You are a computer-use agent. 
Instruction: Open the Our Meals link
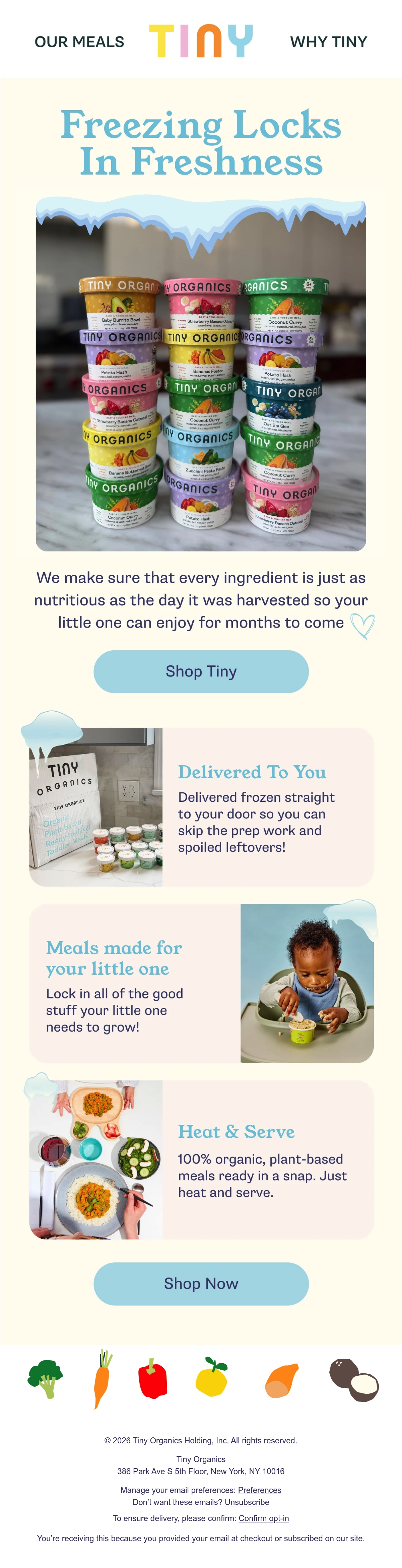(79, 42)
